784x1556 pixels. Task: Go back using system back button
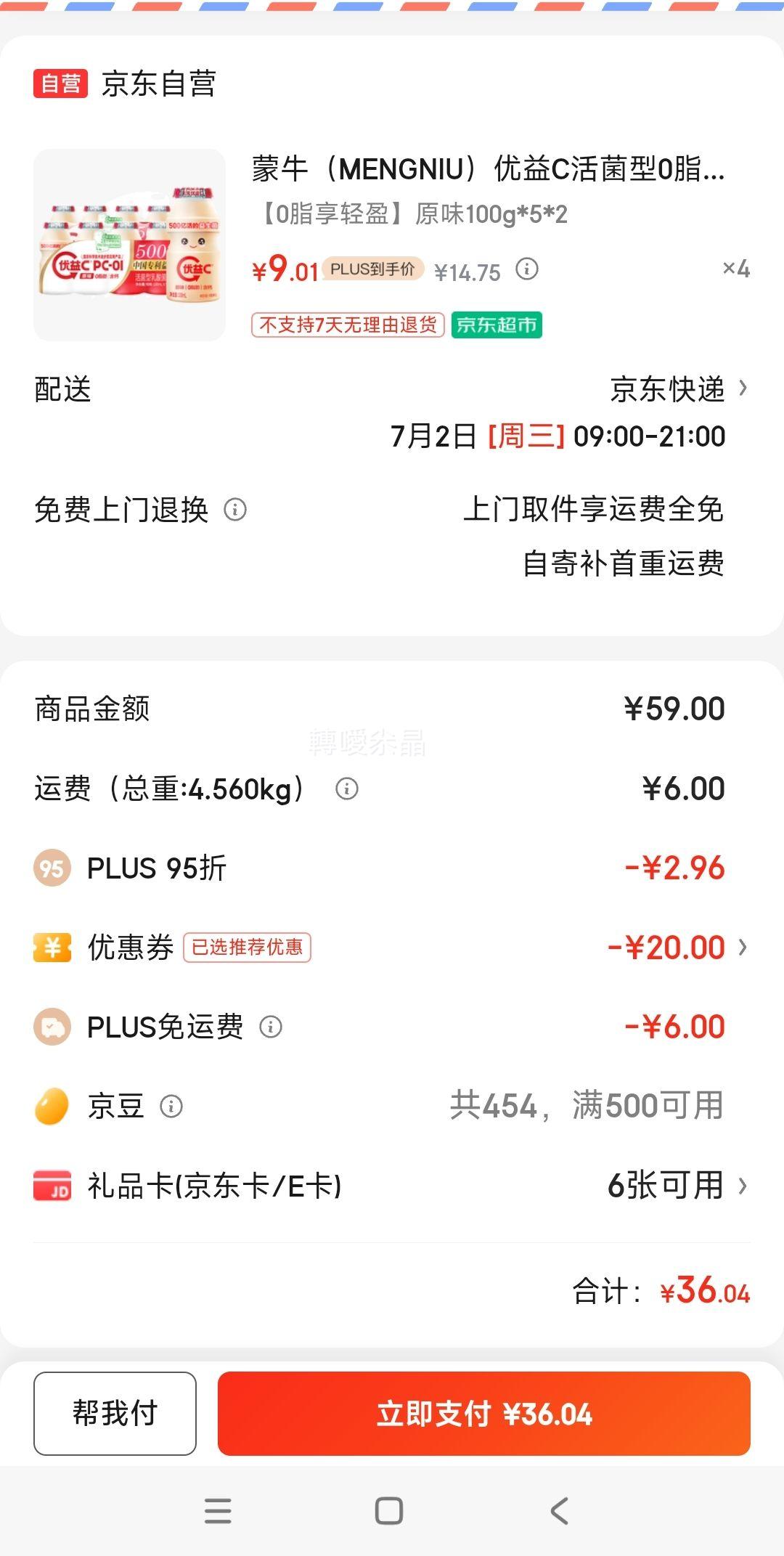559,1511
